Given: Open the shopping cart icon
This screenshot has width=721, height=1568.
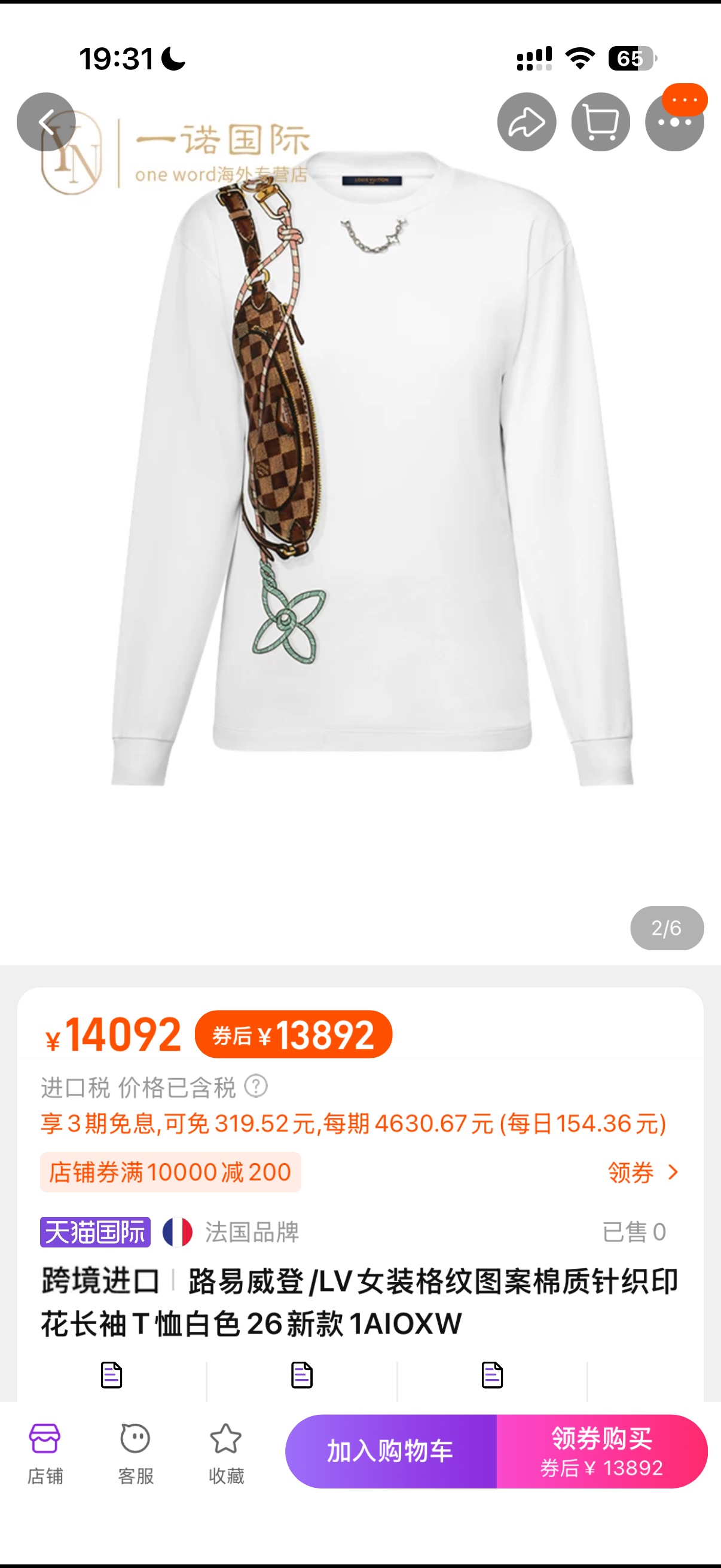Looking at the screenshot, I should 600,122.
